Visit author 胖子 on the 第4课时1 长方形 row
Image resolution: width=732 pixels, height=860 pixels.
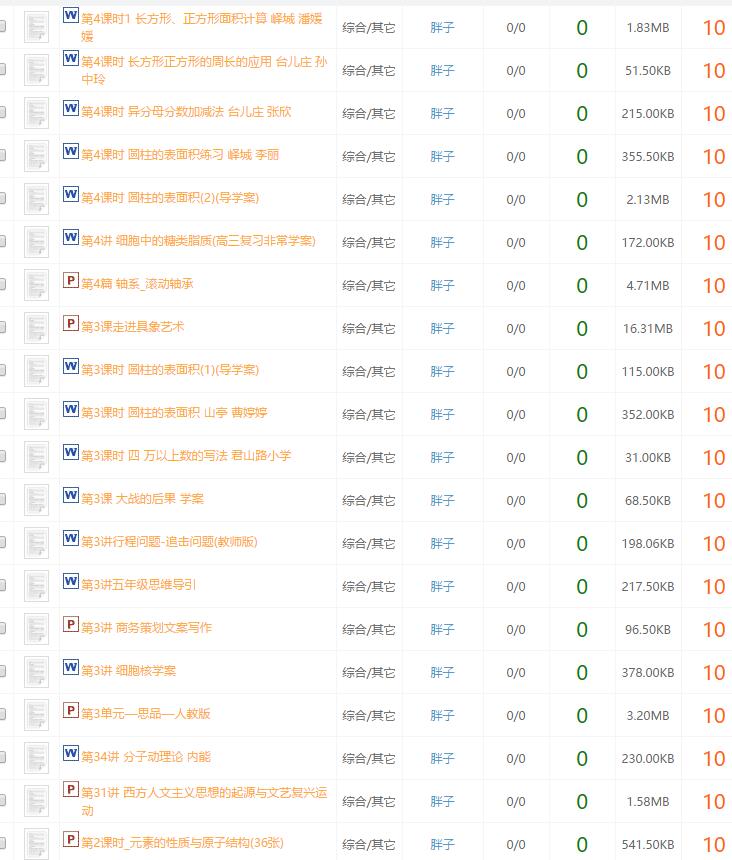pos(442,28)
